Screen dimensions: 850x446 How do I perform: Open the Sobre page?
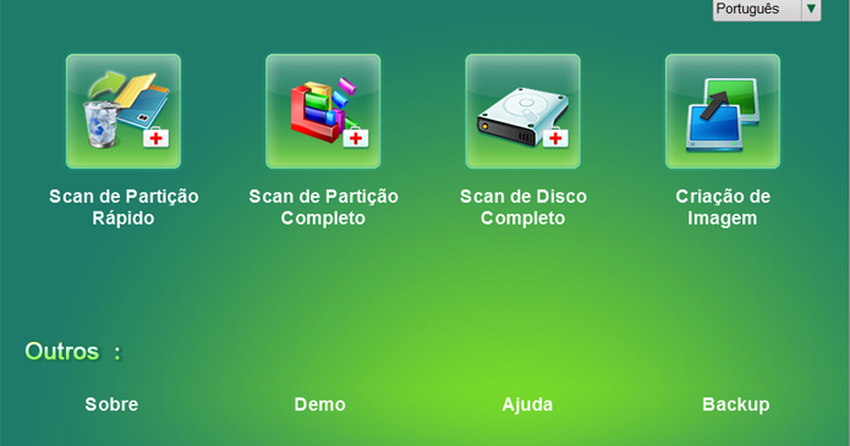click(111, 405)
